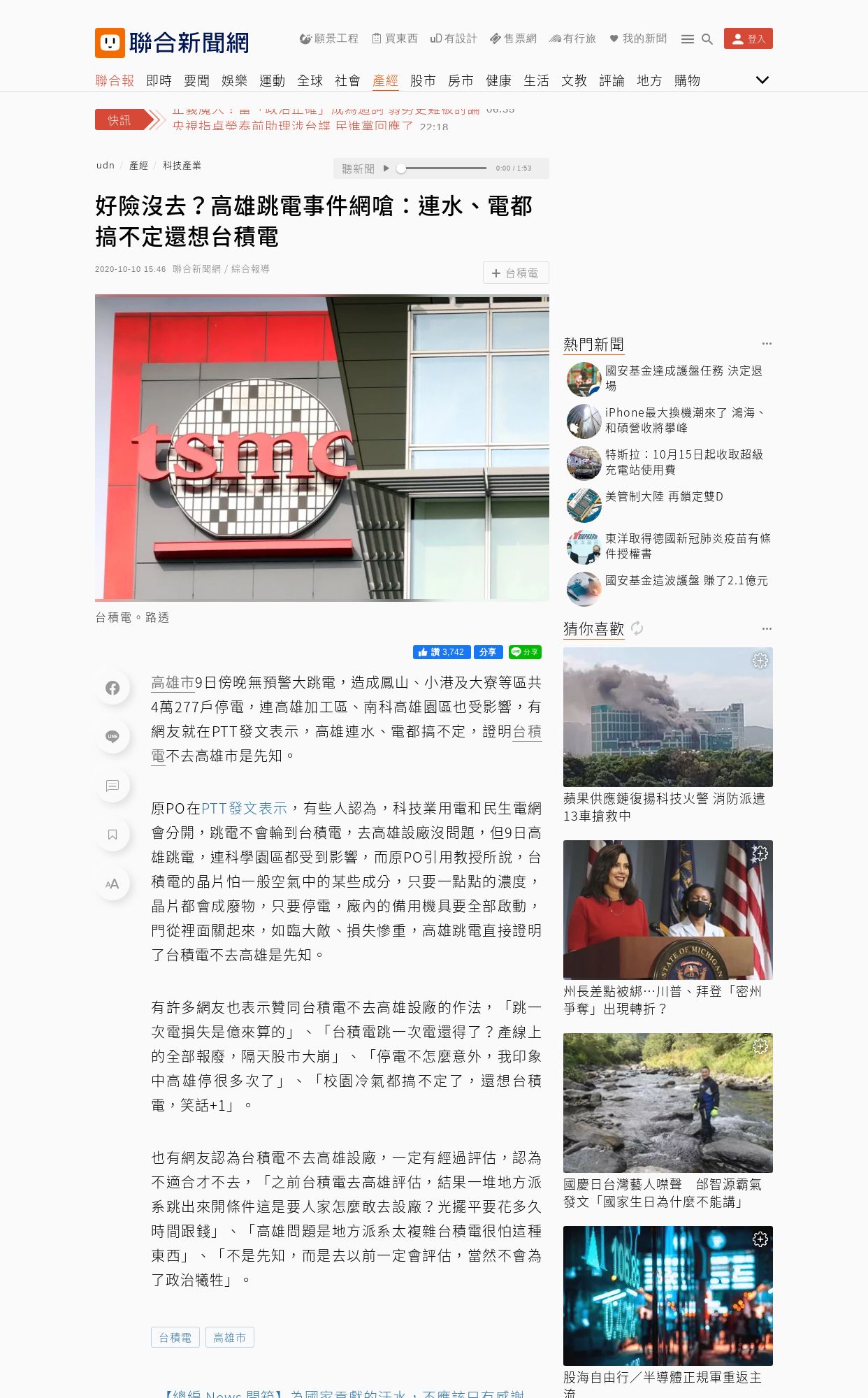Tap the LINE 分享 share button
Viewport: 868px width, 1398px height.
526,652
